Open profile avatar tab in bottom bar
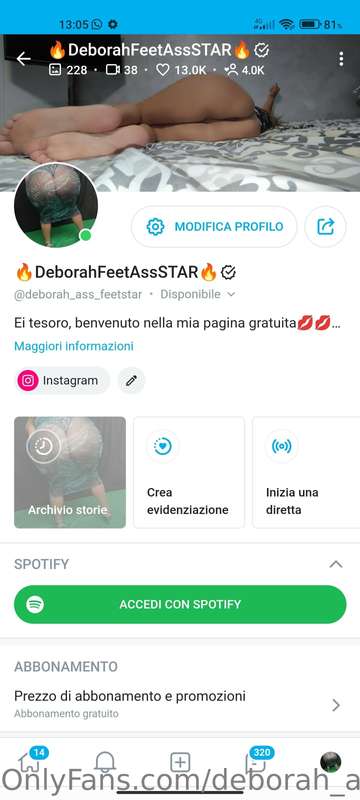The image size is (360, 800). click(x=330, y=762)
